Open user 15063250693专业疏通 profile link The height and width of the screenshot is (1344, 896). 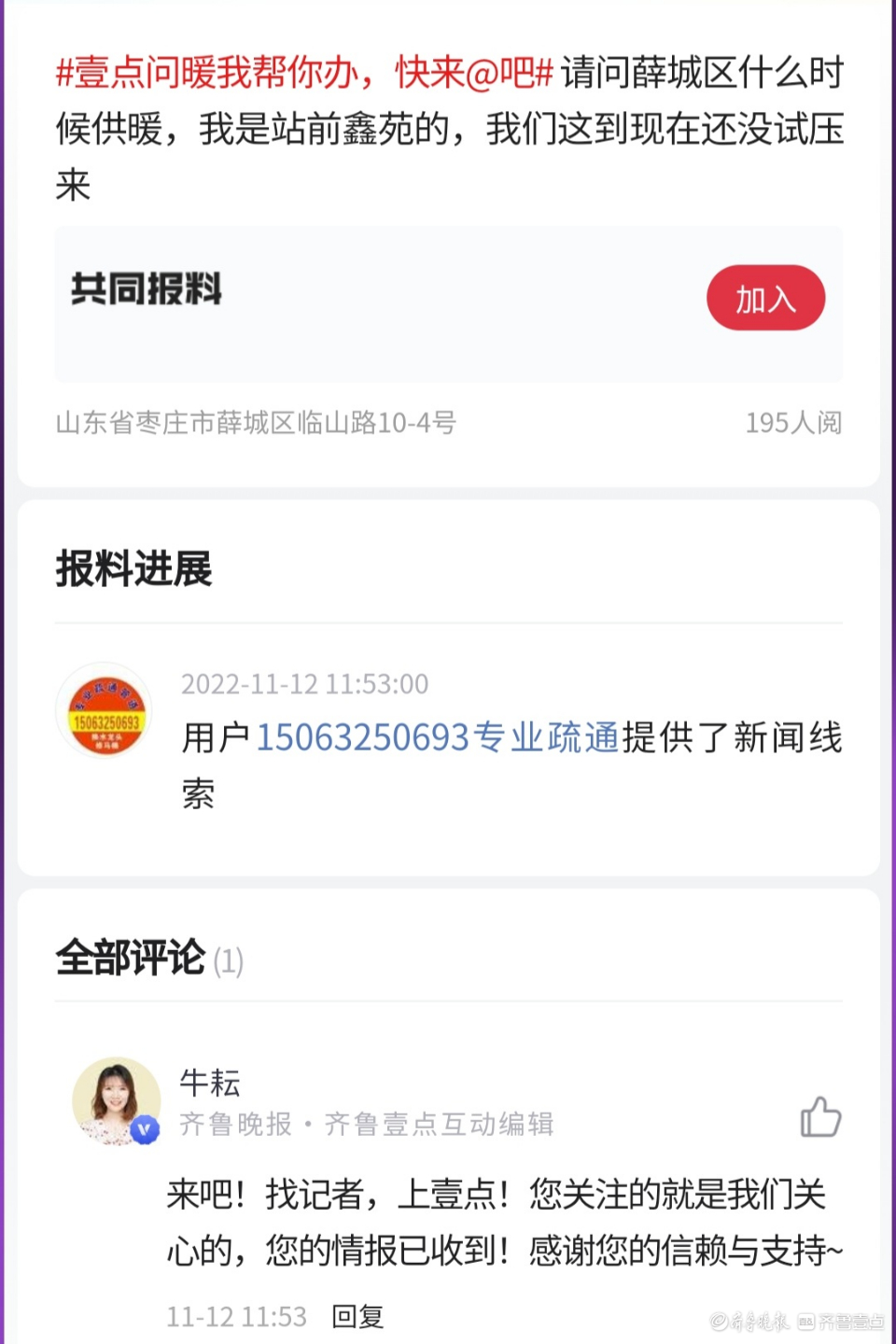click(438, 737)
